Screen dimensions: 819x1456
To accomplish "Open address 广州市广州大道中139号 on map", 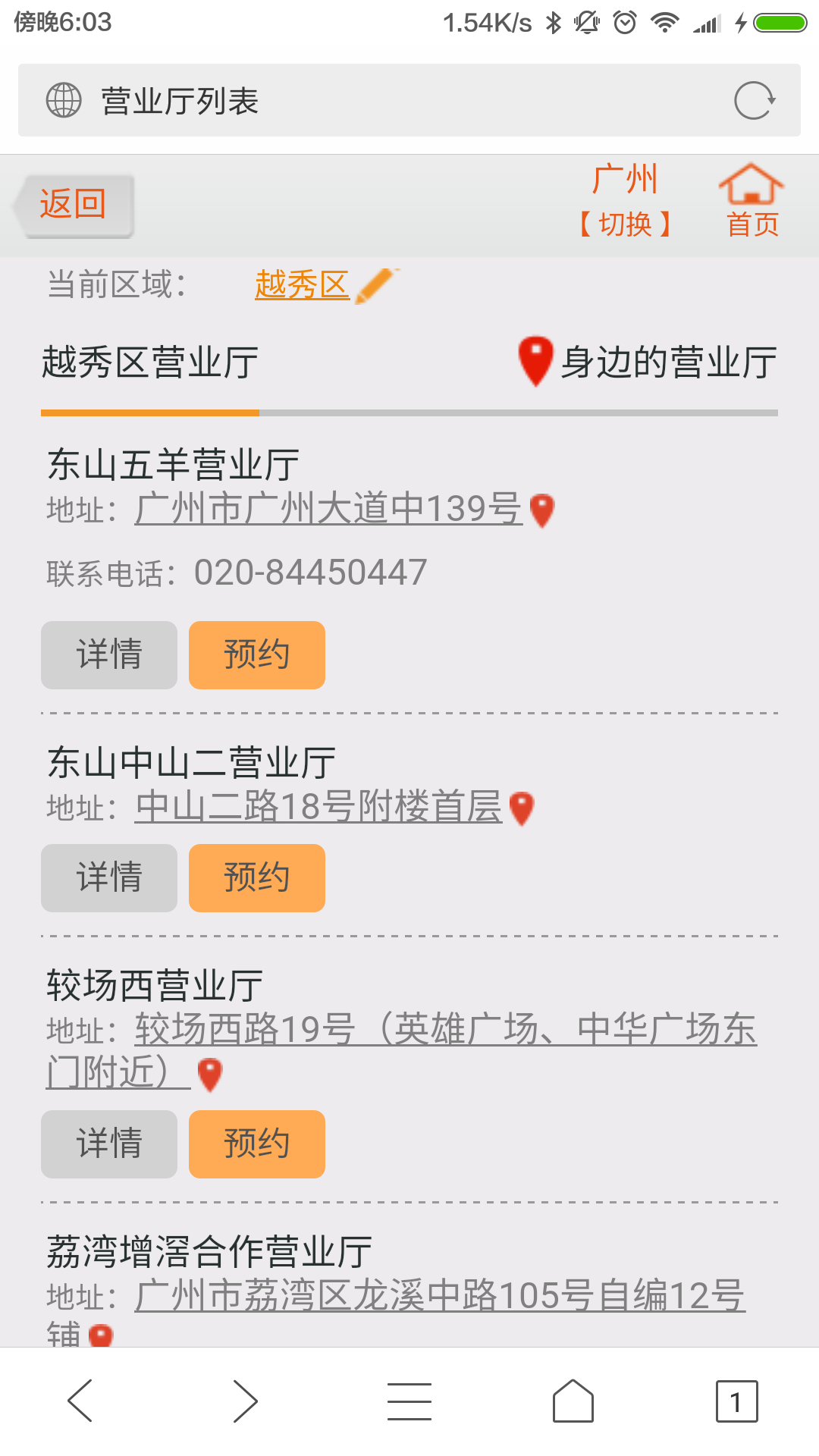I will tap(328, 509).
